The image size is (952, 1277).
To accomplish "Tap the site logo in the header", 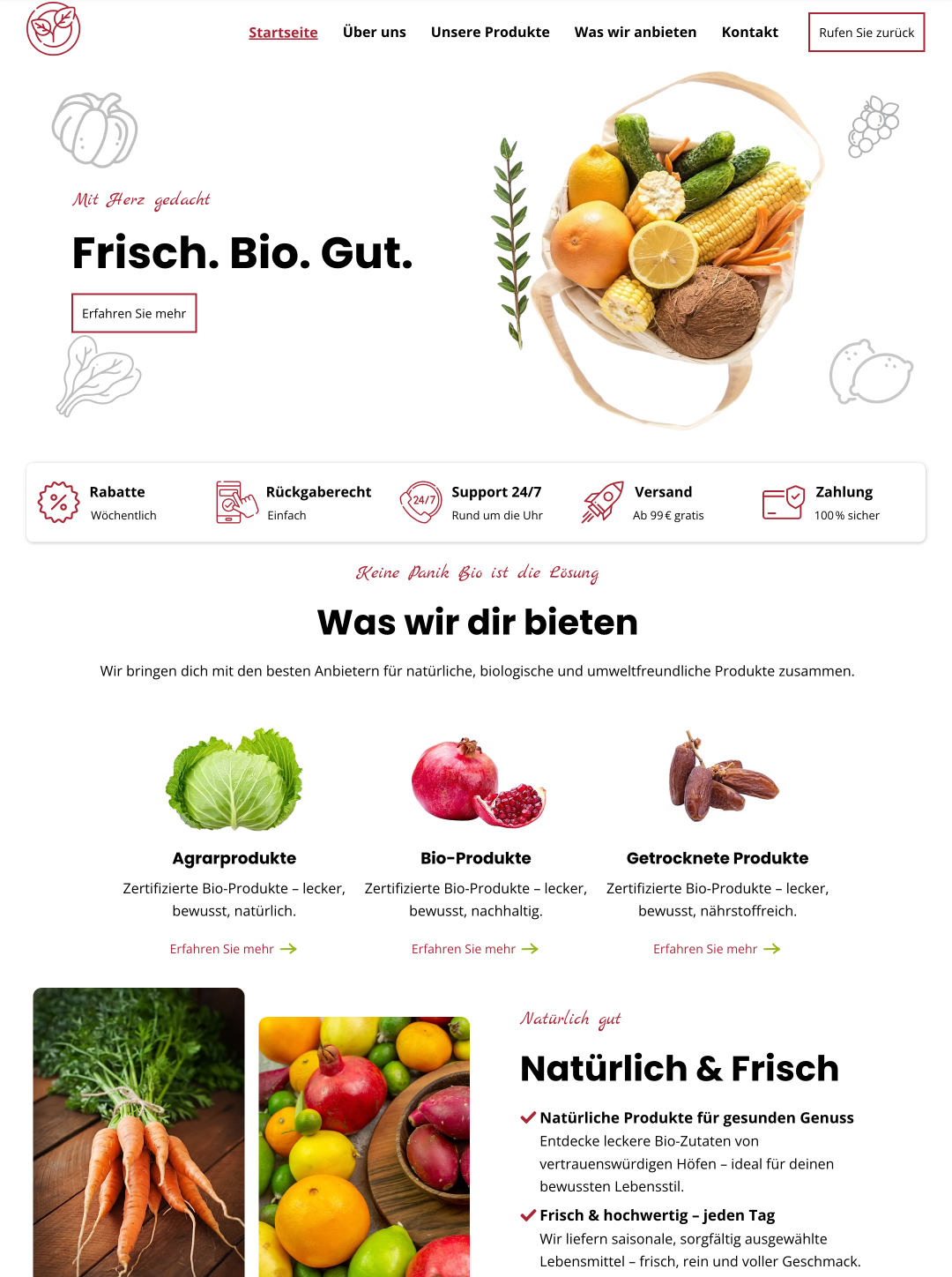I will point(54,29).
